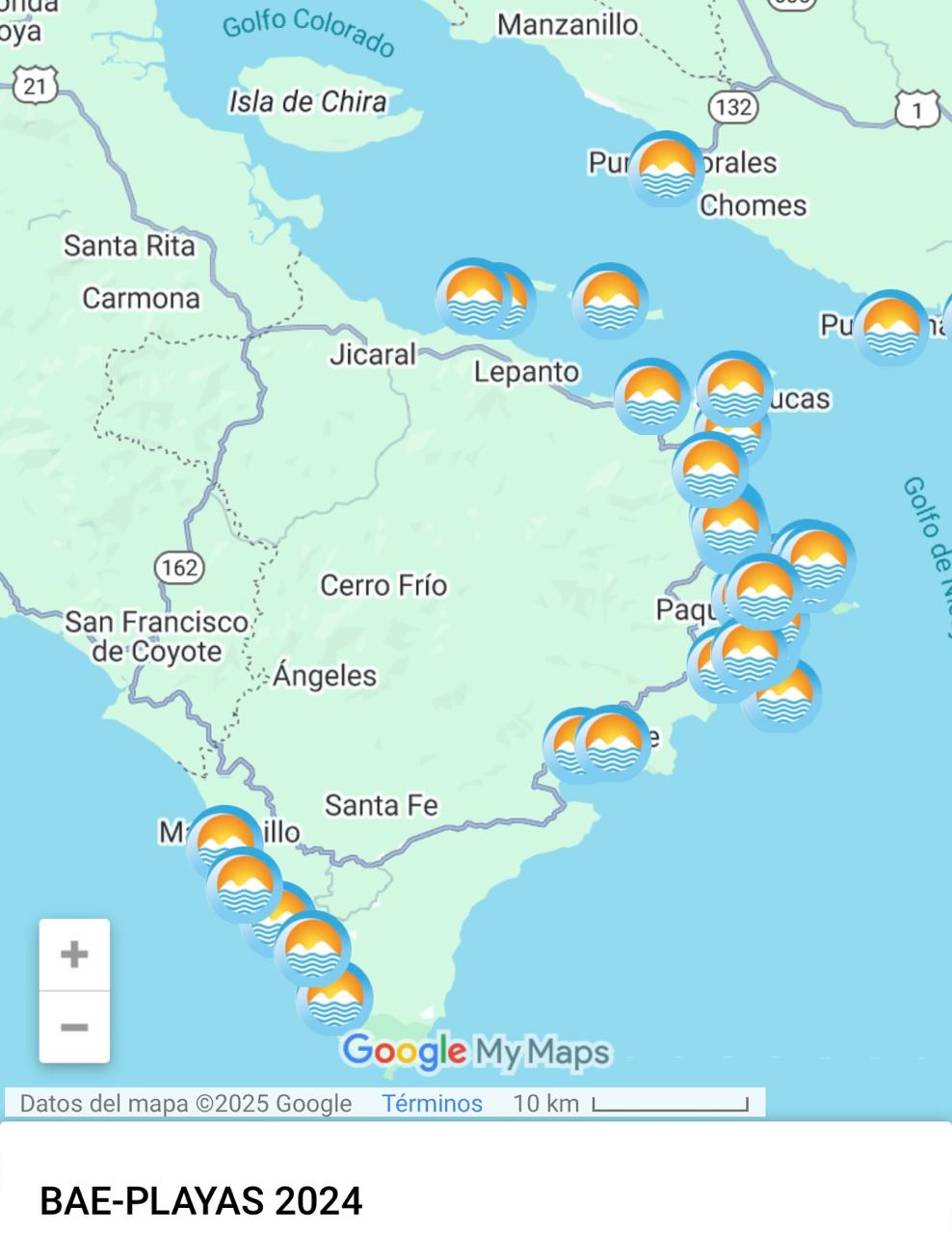The image size is (952, 1234).
Task: Select the isolated marker on the gulf island
Action: pos(609,301)
